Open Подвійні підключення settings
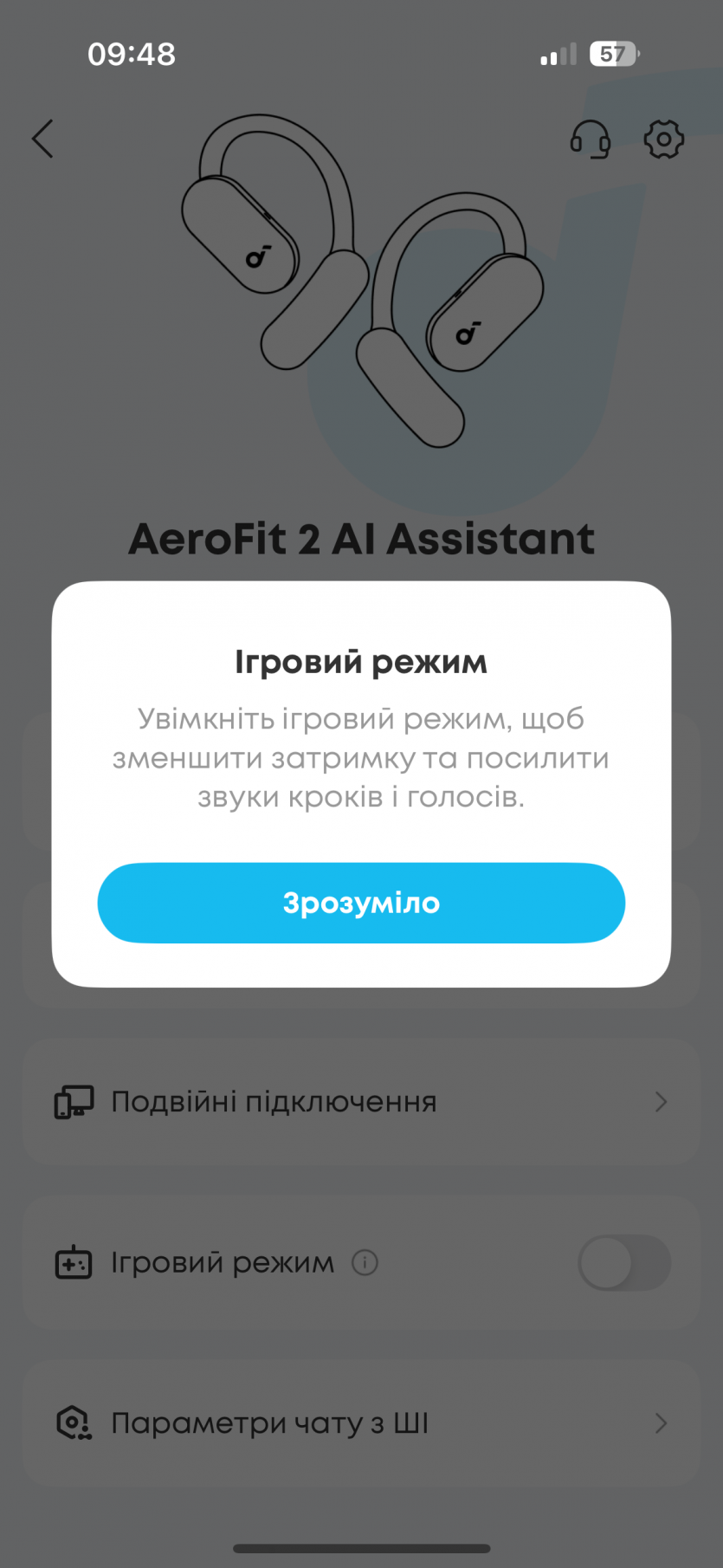Image resolution: width=723 pixels, height=1568 pixels. [361, 1102]
